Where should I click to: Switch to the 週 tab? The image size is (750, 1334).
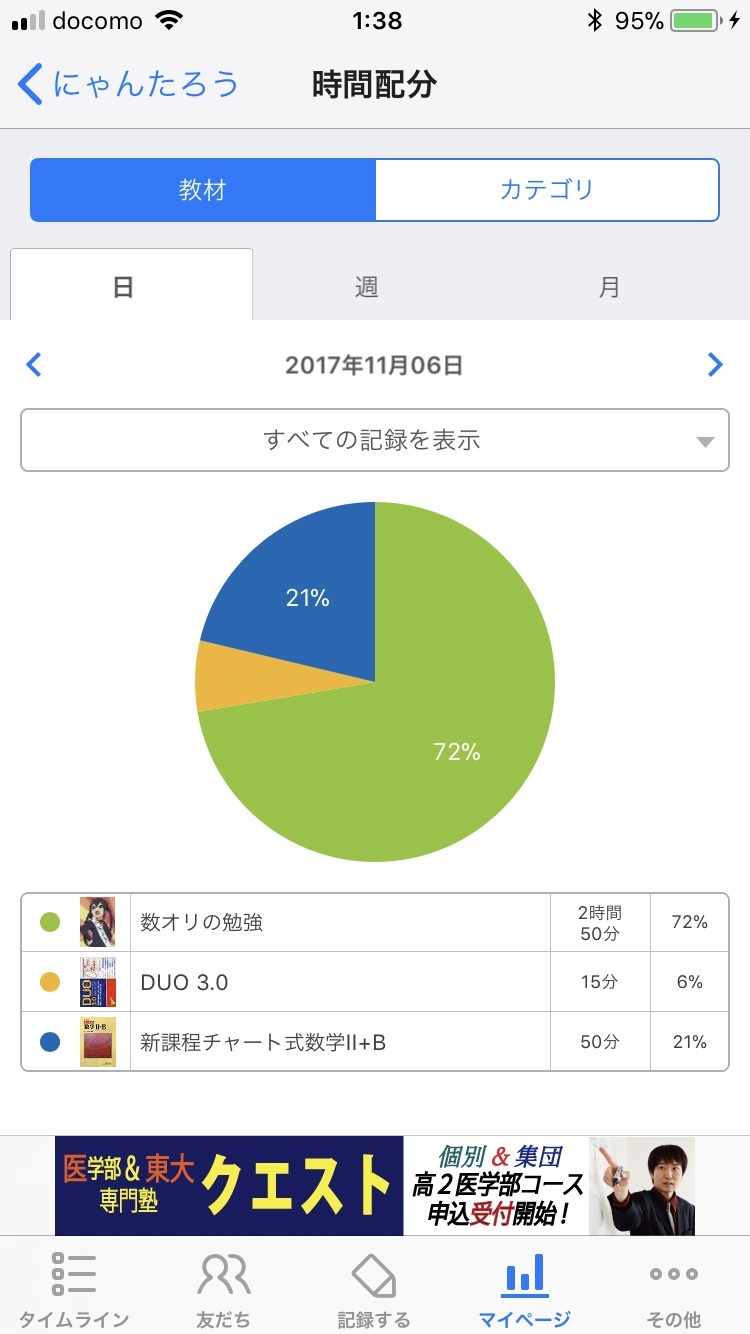pyautogui.click(x=366, y=287)
